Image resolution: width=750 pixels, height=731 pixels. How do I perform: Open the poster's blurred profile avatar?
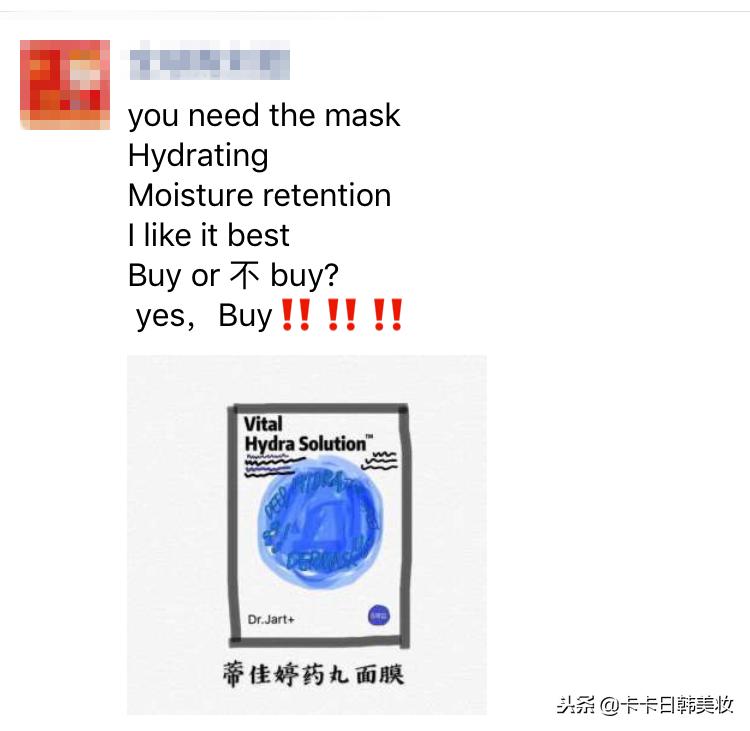point(65,84)
